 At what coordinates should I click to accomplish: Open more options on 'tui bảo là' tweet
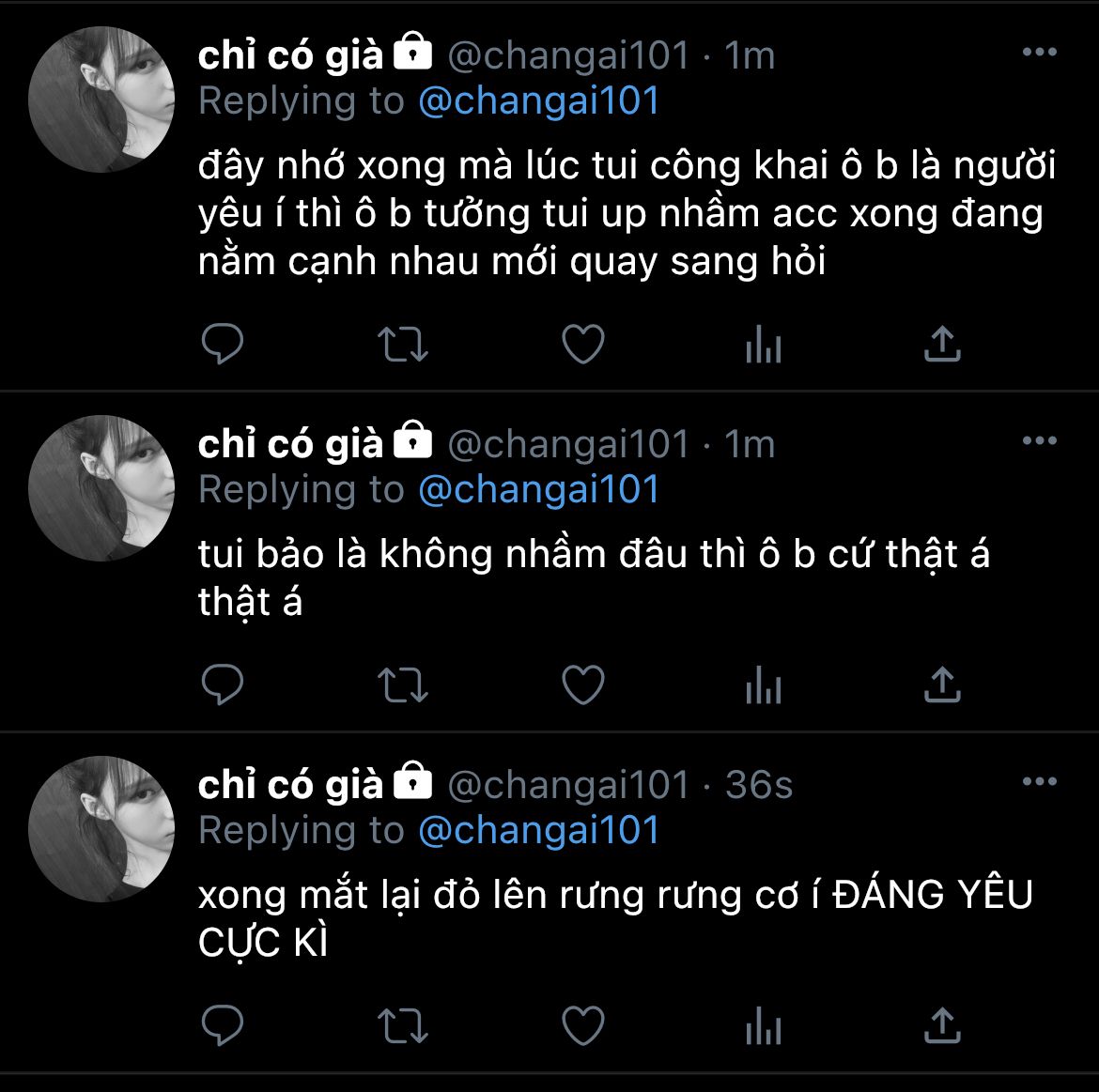(x=1039, y=440)
